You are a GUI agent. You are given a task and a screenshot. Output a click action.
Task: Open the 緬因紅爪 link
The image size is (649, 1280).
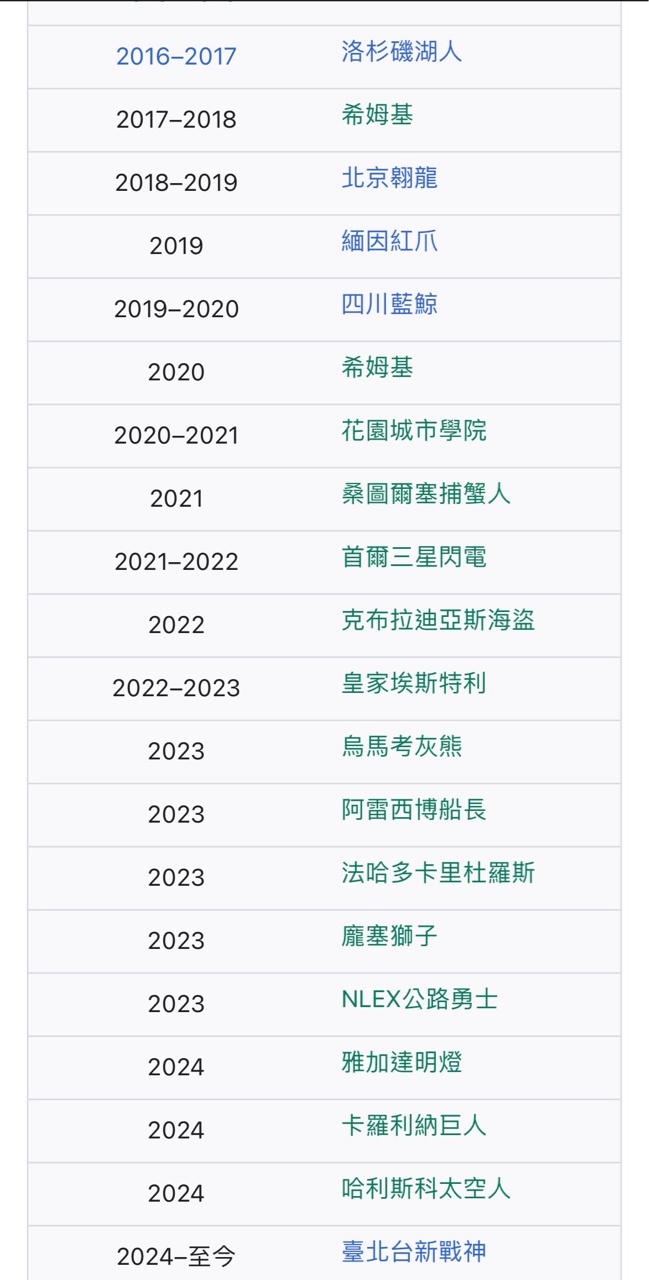pos(389,241)
